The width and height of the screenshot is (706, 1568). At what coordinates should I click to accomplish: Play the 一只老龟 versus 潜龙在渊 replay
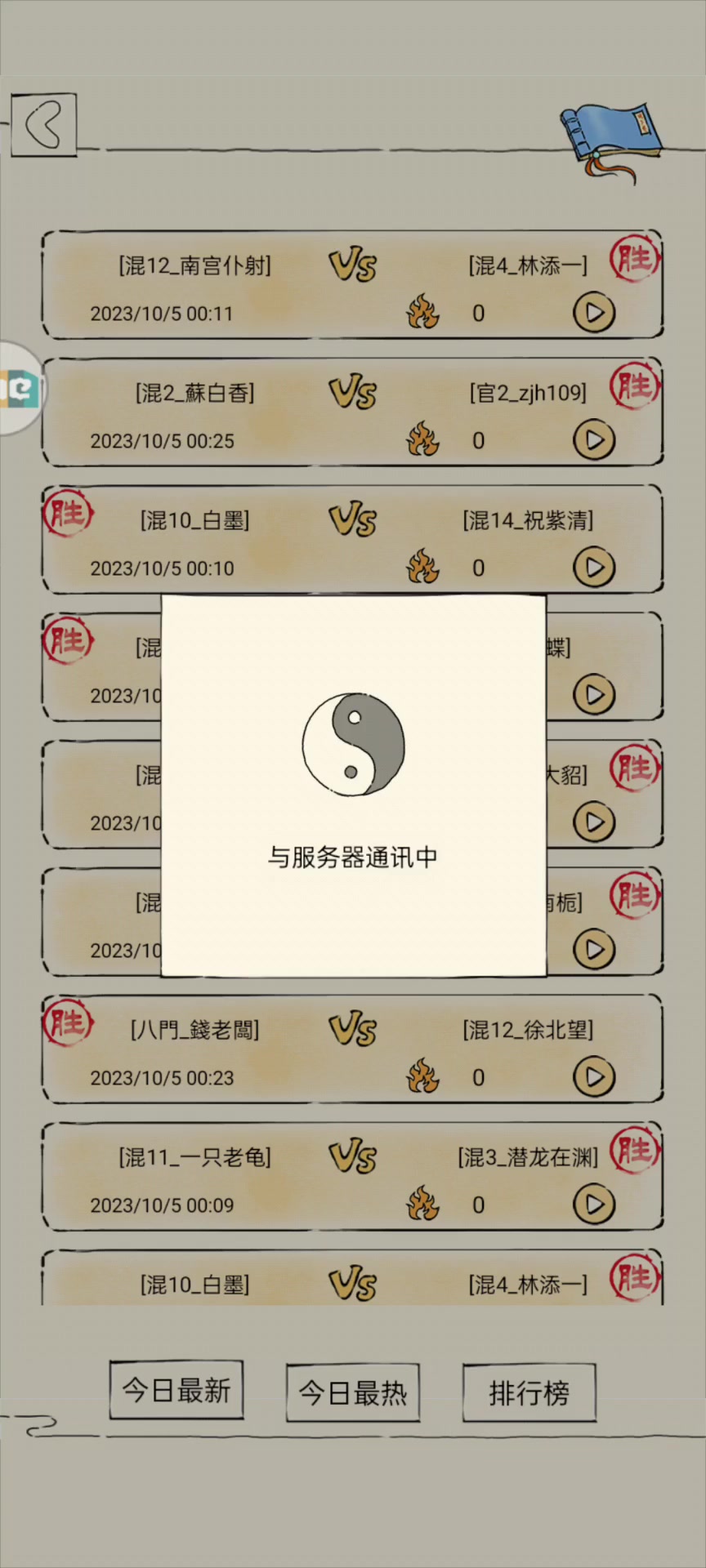[x=595, y=1205]
